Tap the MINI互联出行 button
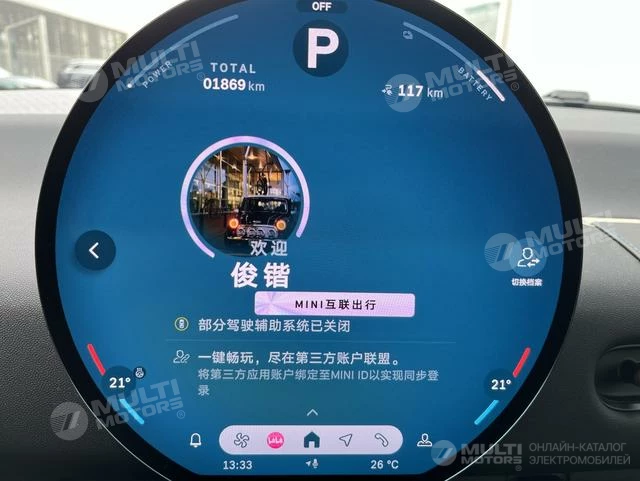The width and height of the screenshot is (640, 481). 334,305
